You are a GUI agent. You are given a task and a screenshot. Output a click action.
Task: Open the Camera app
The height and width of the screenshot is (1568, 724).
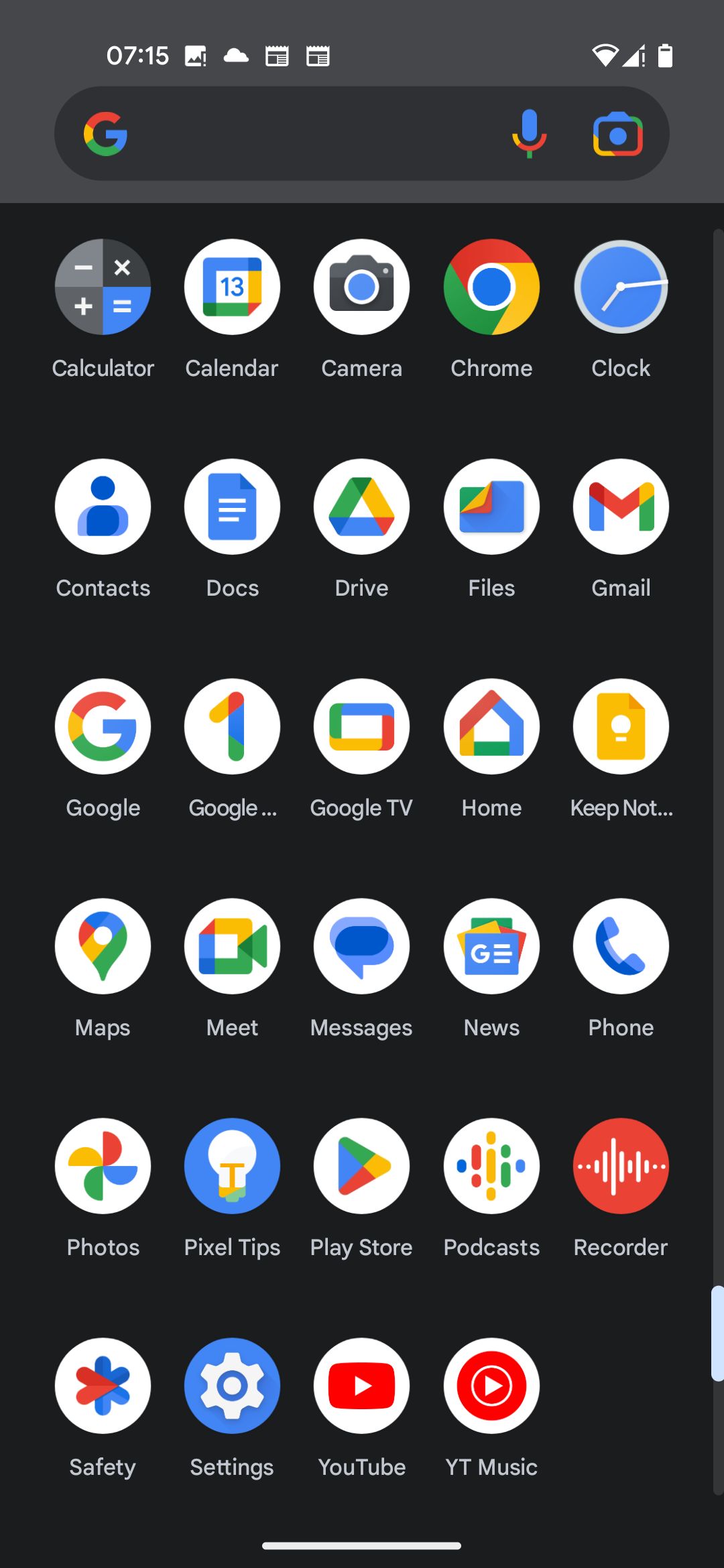(x=361, y=287)
